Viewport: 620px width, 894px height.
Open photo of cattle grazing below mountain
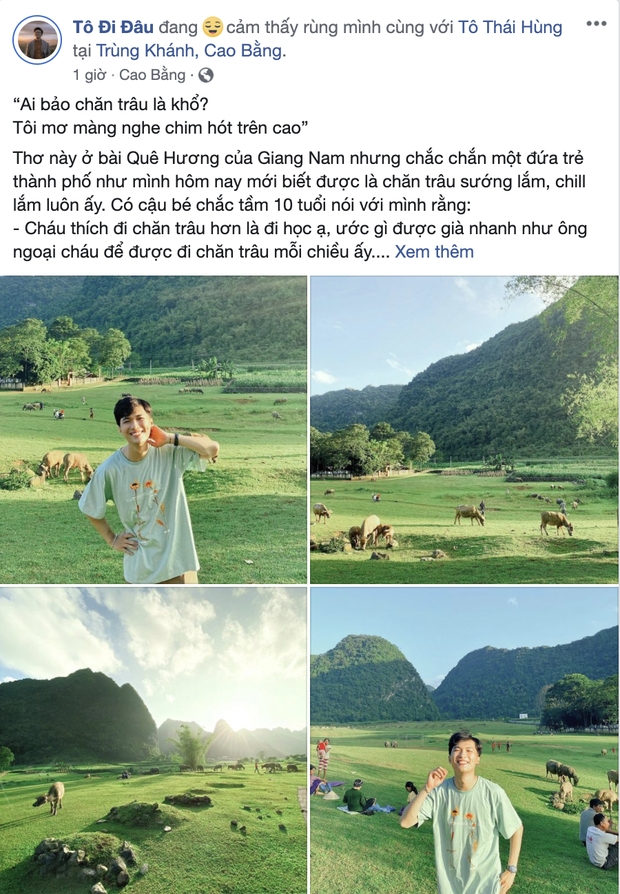(464, 430)
